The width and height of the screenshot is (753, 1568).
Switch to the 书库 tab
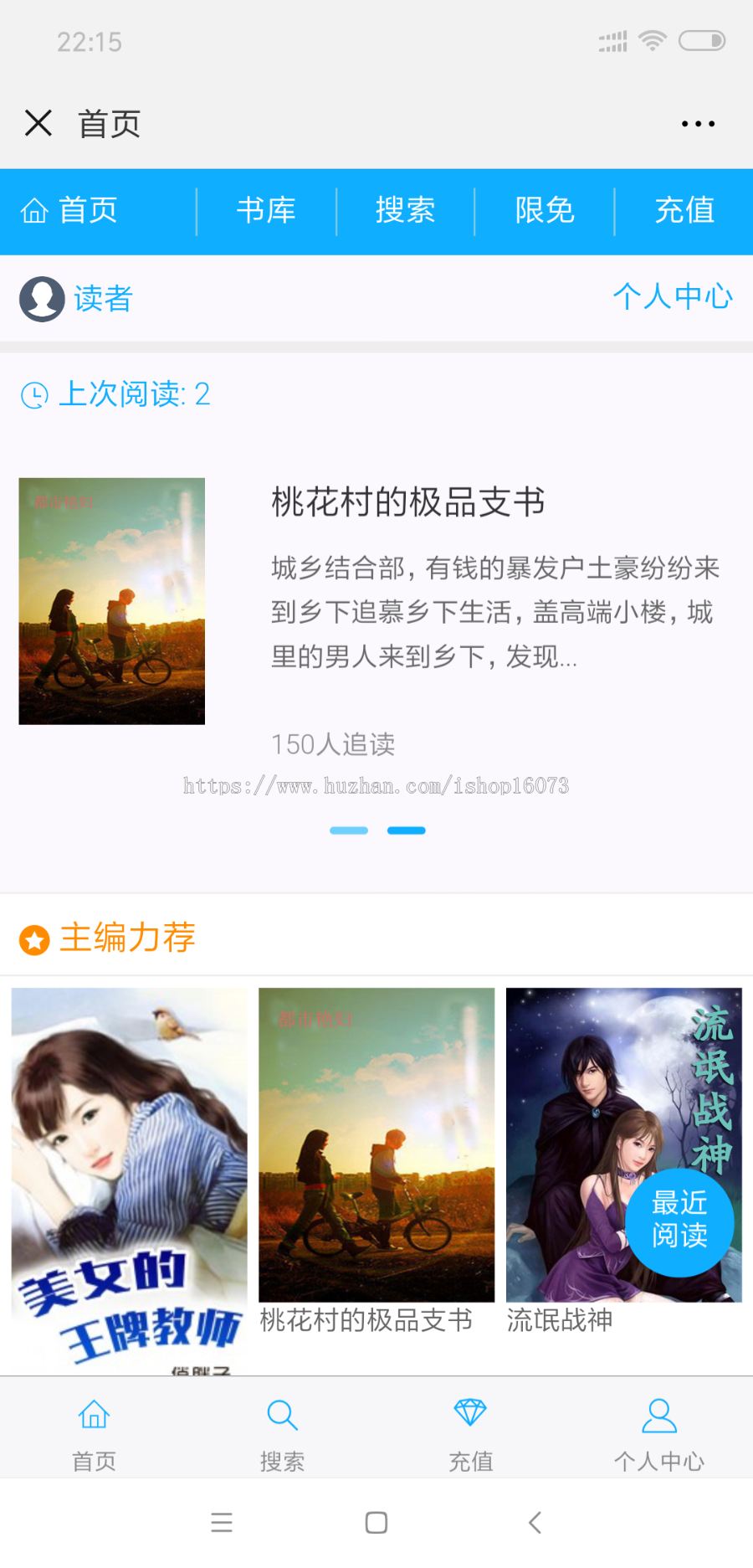pos(265,211)
